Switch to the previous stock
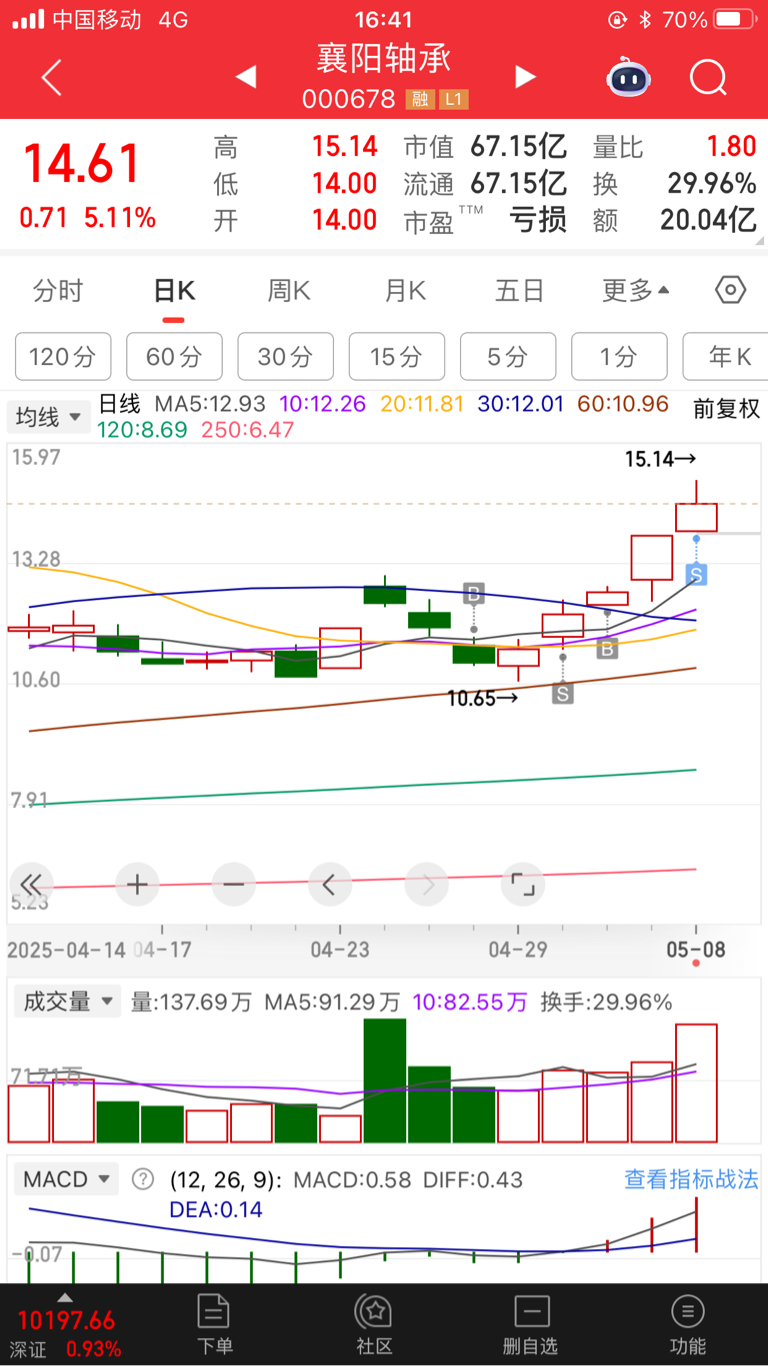 pyautogui.click(x=246, y=77)
